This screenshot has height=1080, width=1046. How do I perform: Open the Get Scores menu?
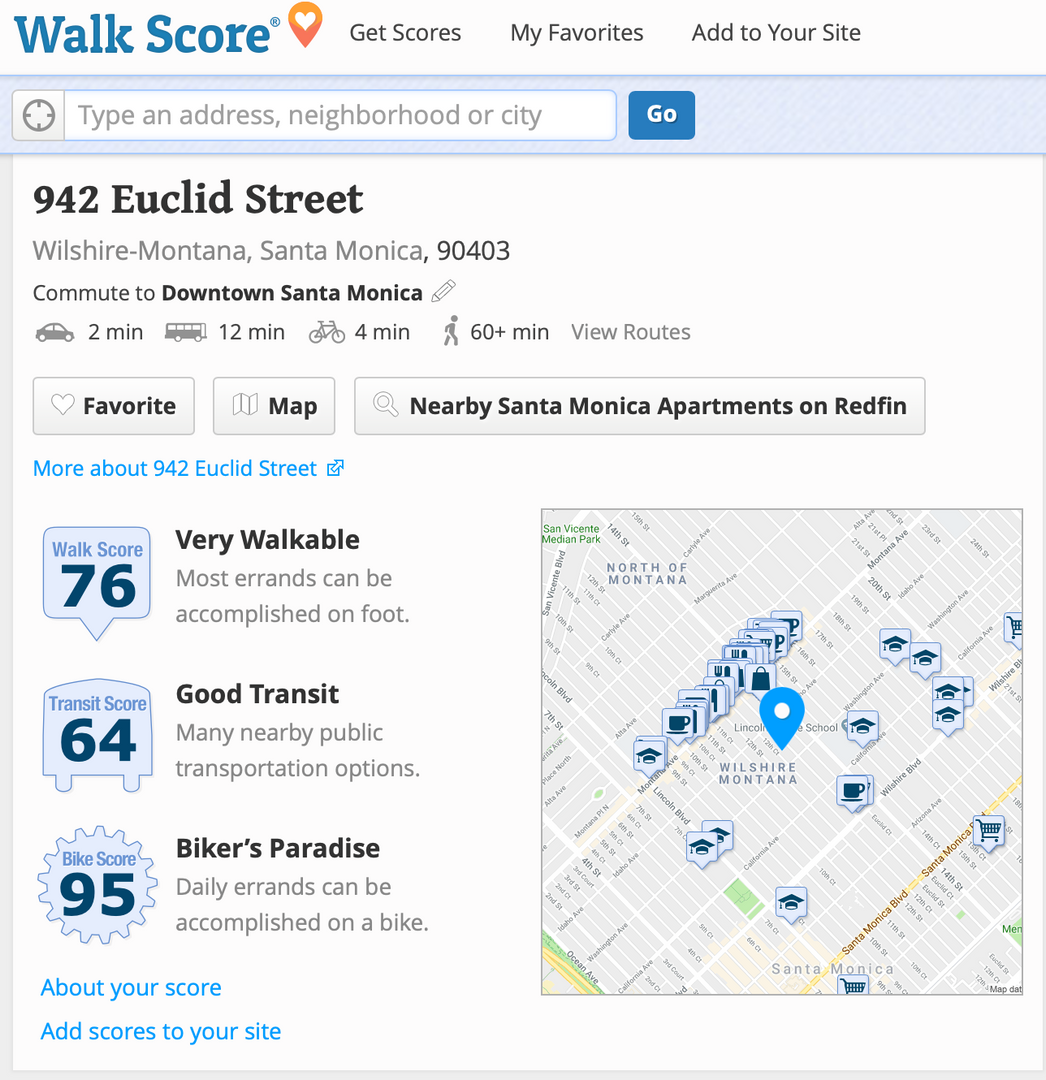tap(405, 32)
